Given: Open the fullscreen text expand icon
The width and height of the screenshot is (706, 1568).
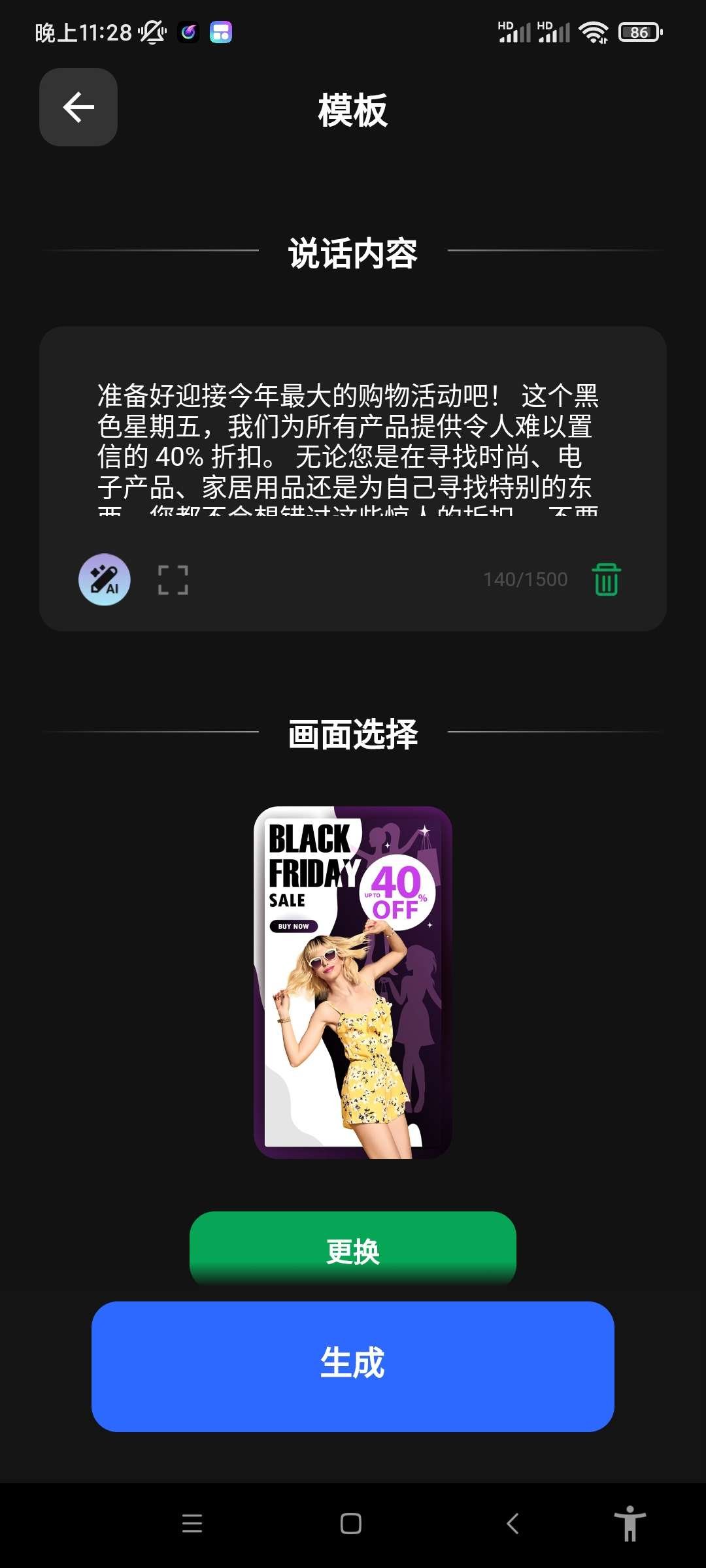Looking at the screenshot, I should pos(173,580).
